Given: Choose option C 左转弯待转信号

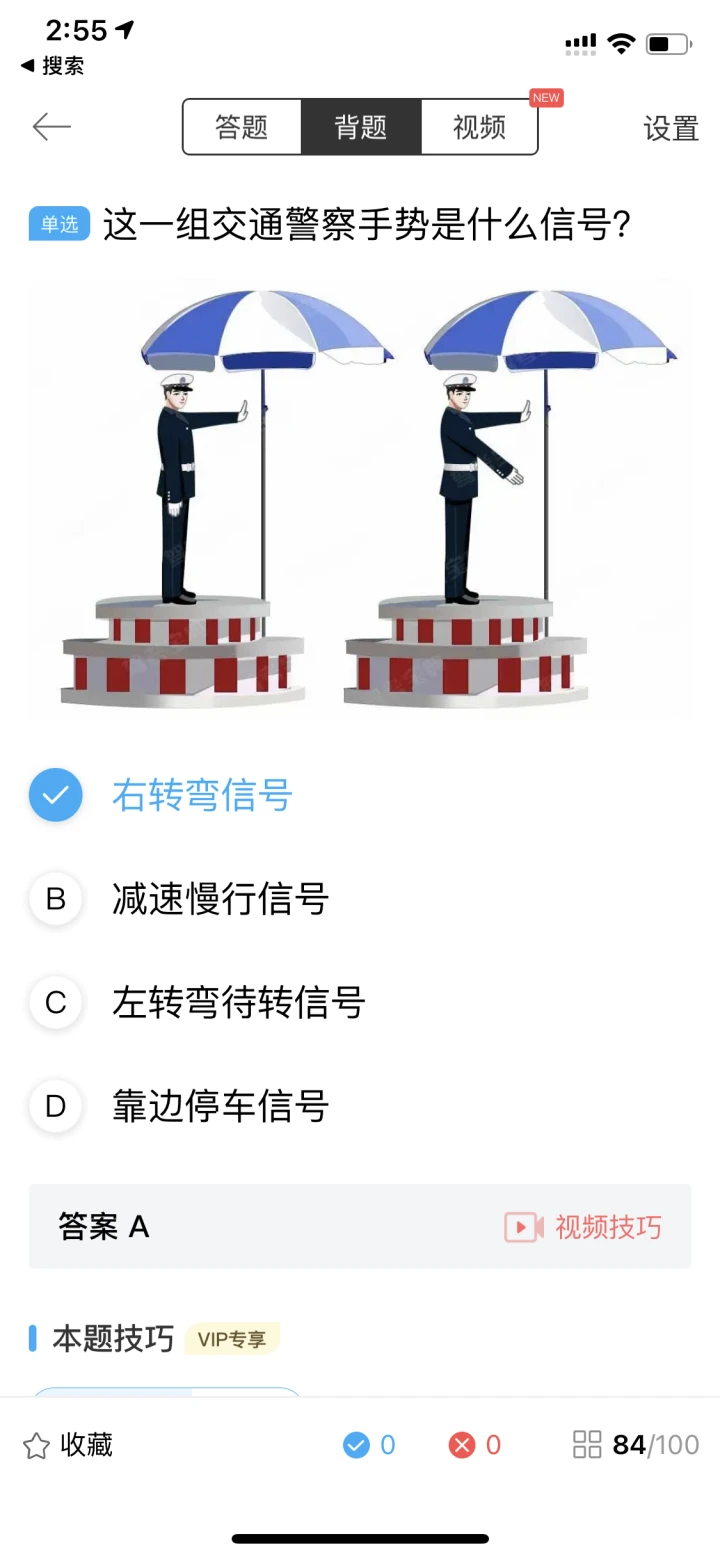Looking at the screenshot, I should [238, 1002].
